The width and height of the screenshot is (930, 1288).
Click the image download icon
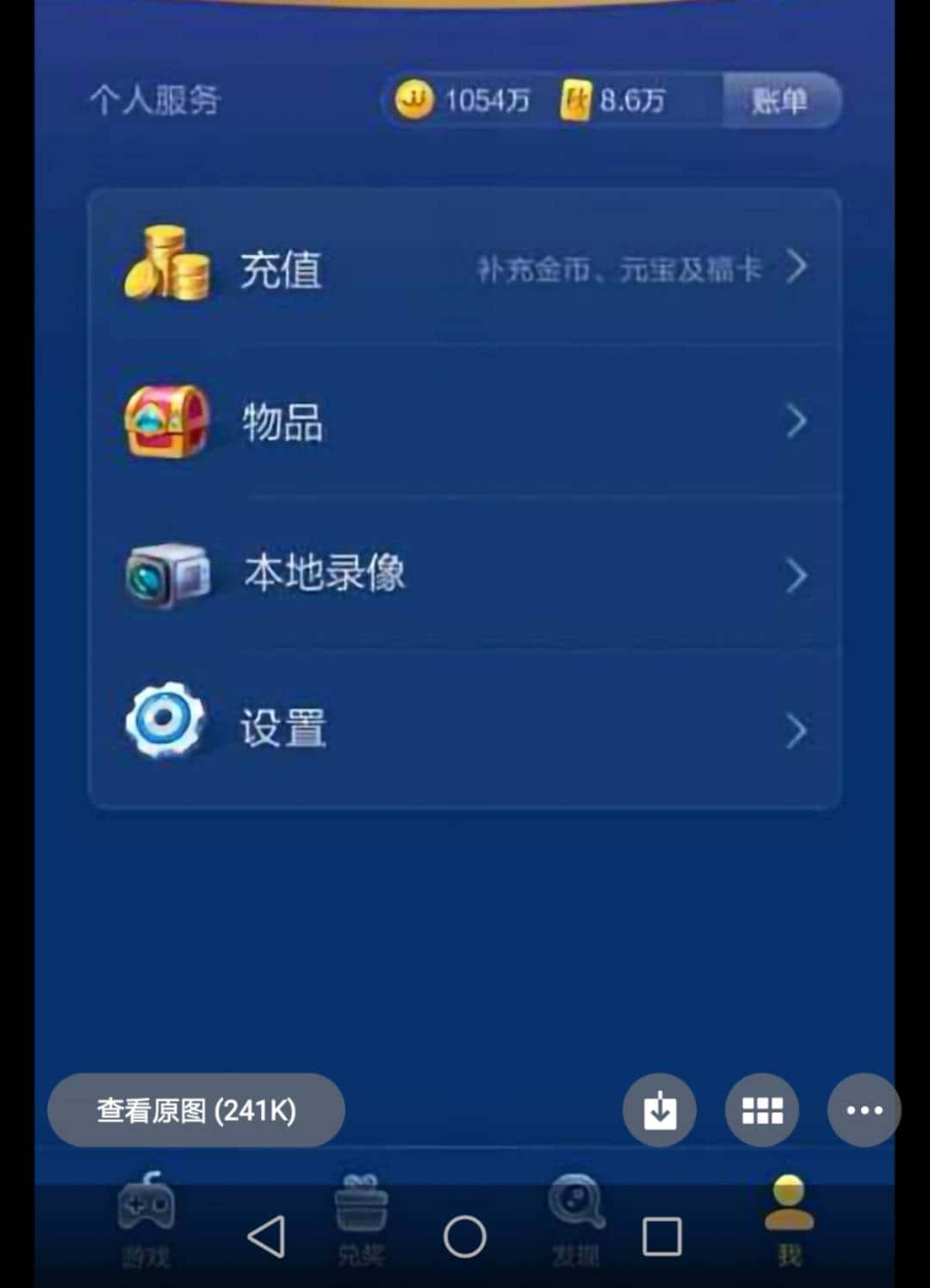point(659,1111)
